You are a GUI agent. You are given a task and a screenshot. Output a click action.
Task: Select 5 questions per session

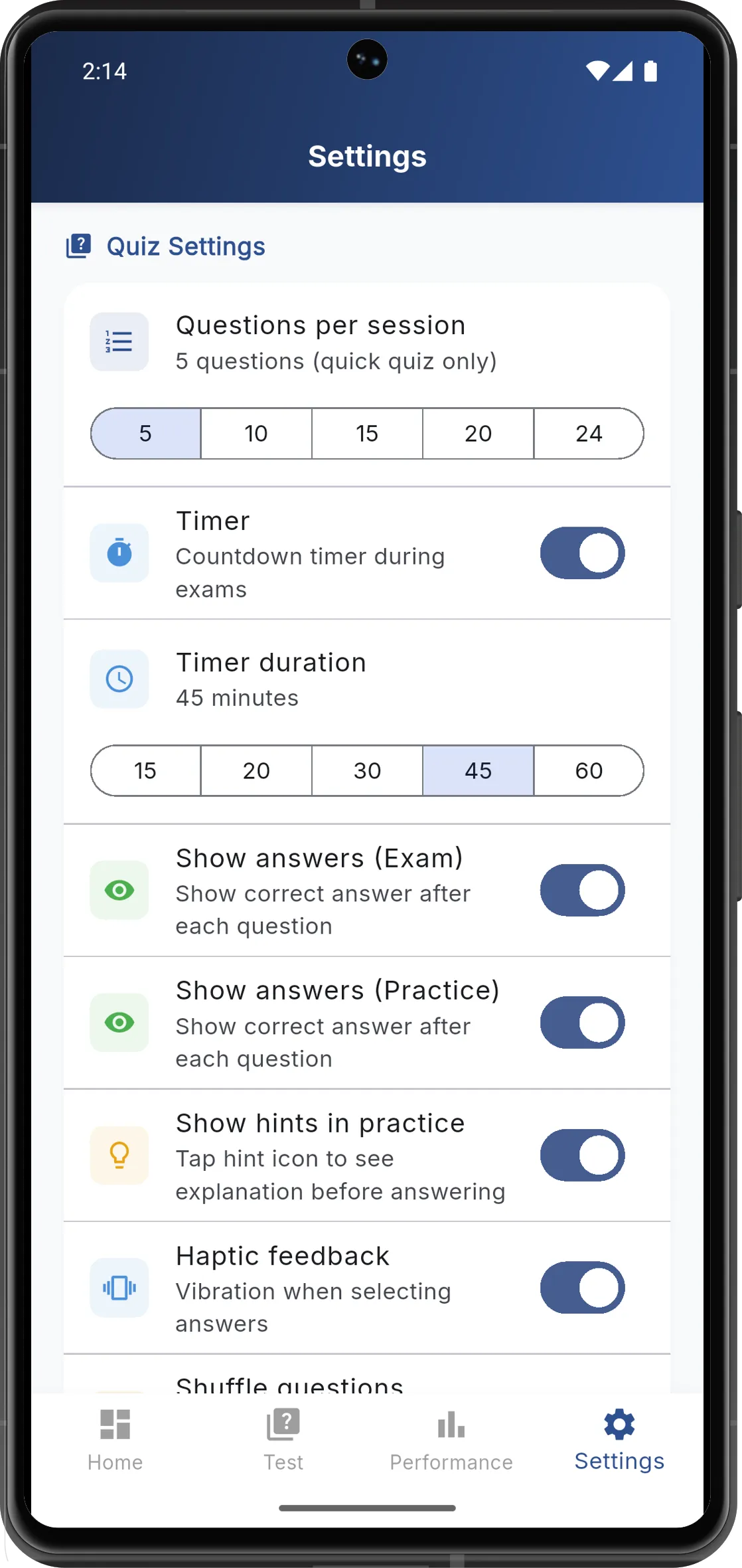click(x=146, y=434)
